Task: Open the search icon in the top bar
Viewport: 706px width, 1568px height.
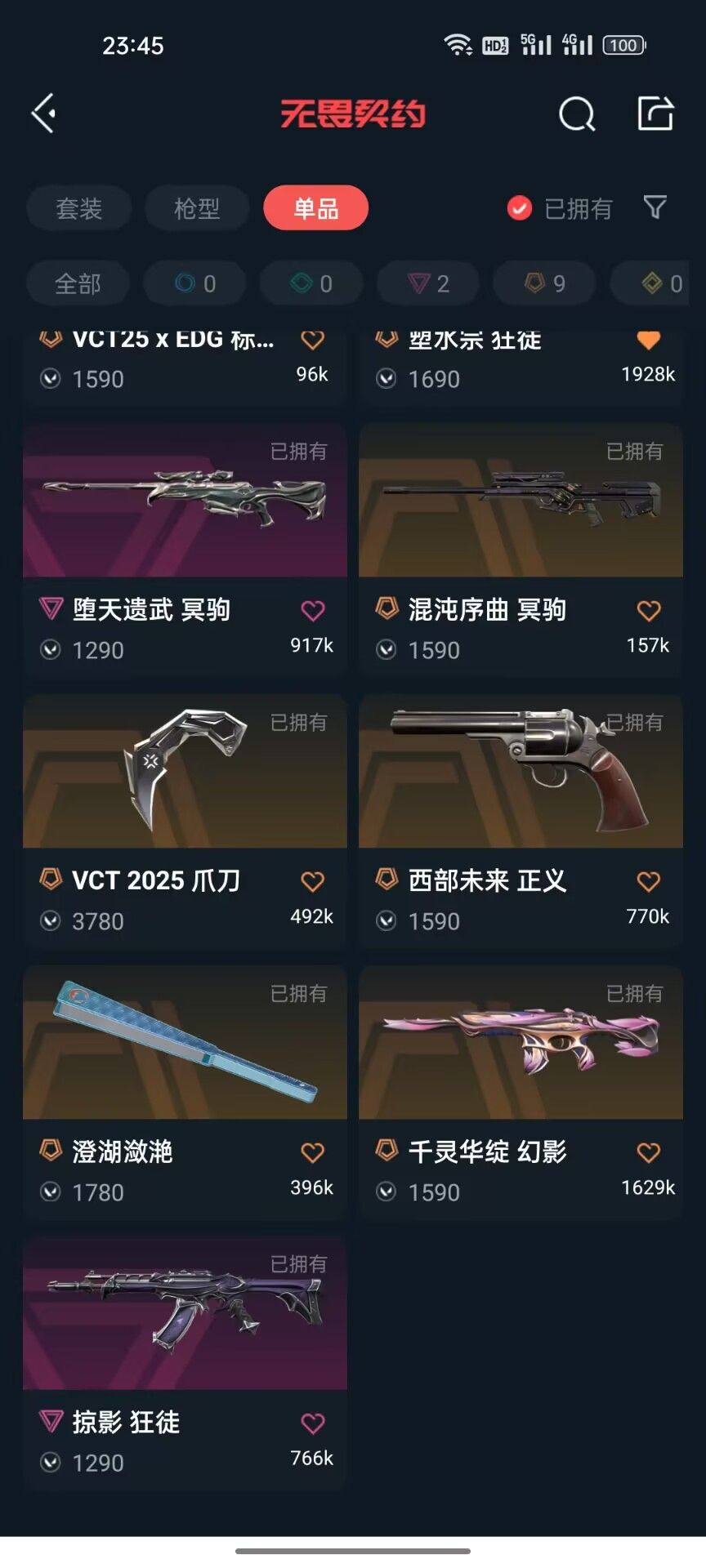Action: [577, 114]
